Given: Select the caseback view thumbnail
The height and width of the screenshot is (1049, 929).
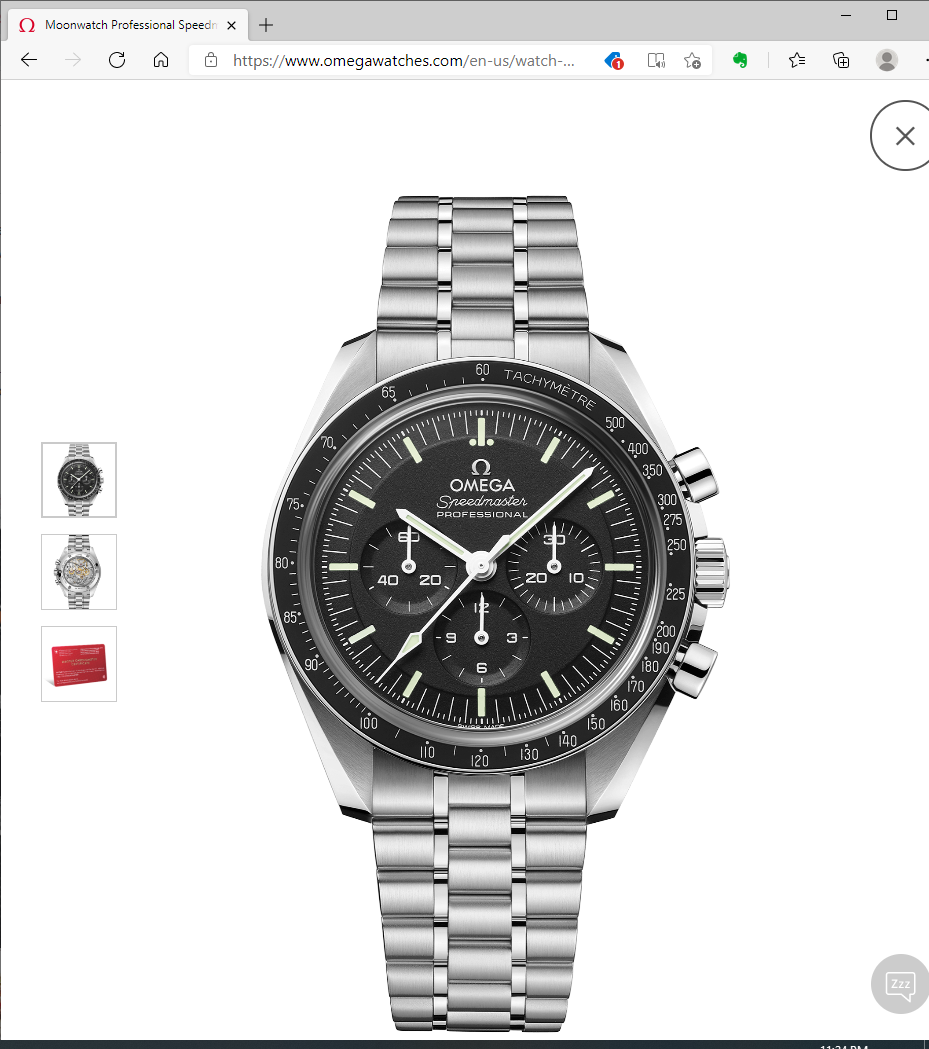Looking at the screenshot, I should (x=79, y=572).
